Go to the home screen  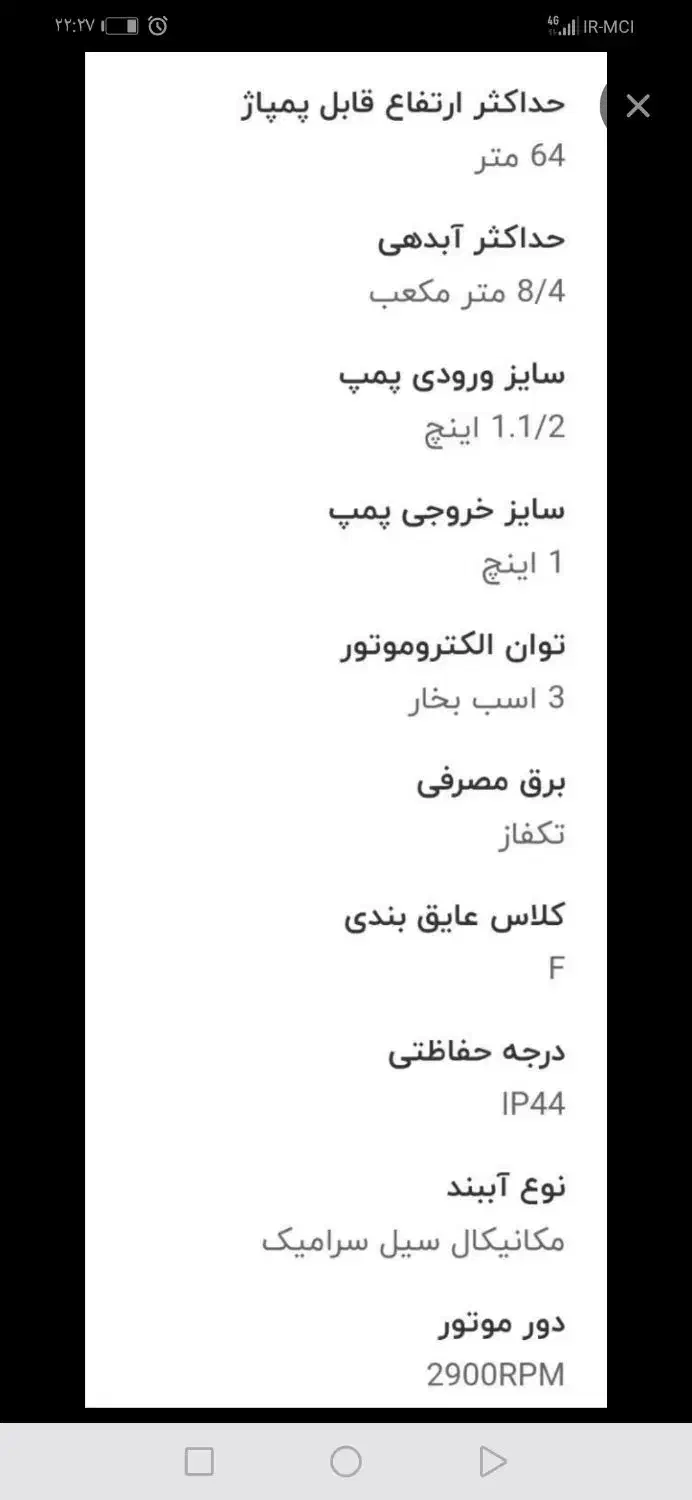click(346, 1462)
